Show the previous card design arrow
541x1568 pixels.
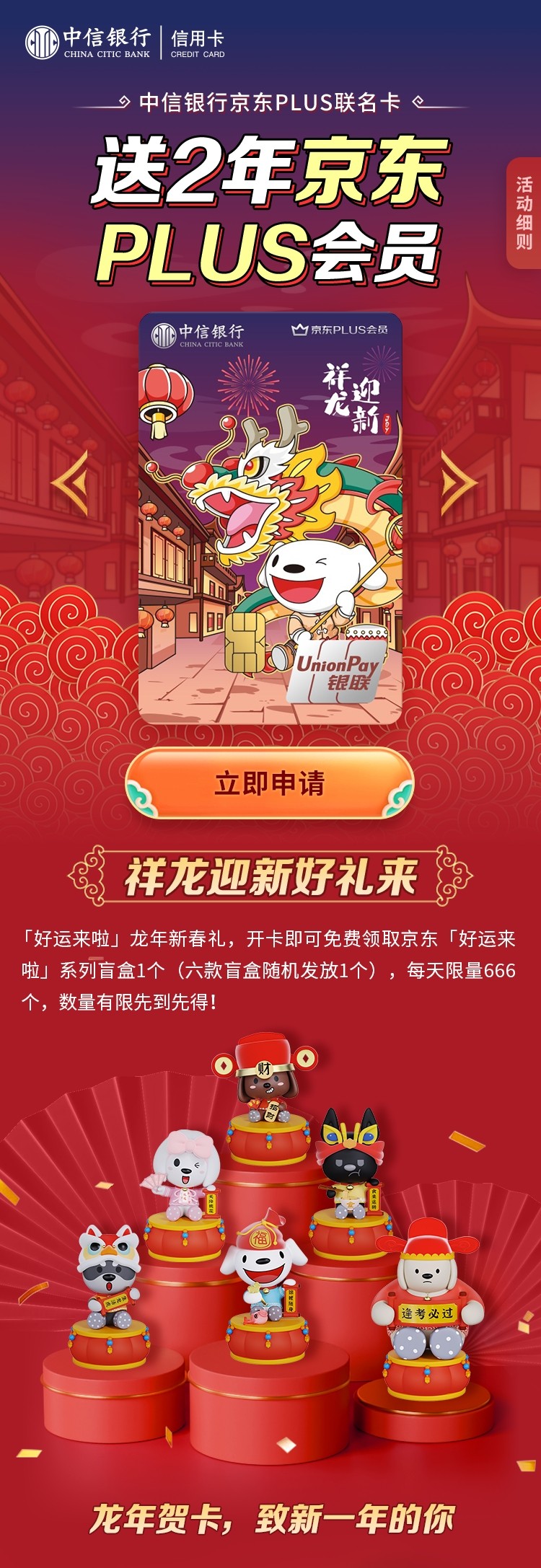71,483
